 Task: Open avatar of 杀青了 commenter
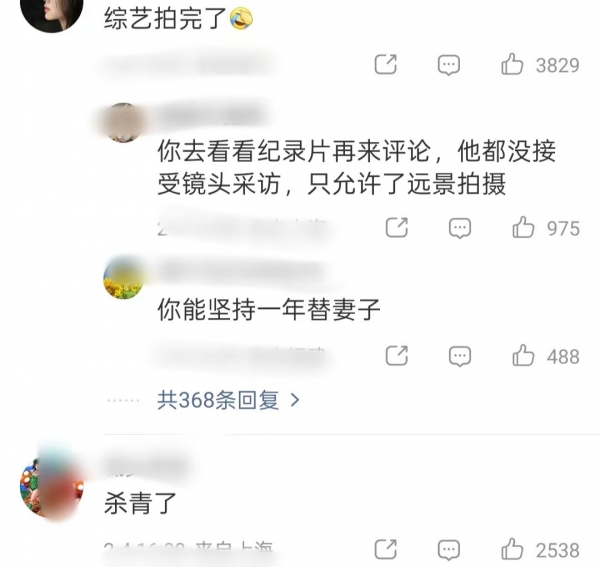click(x=50, y=486)
